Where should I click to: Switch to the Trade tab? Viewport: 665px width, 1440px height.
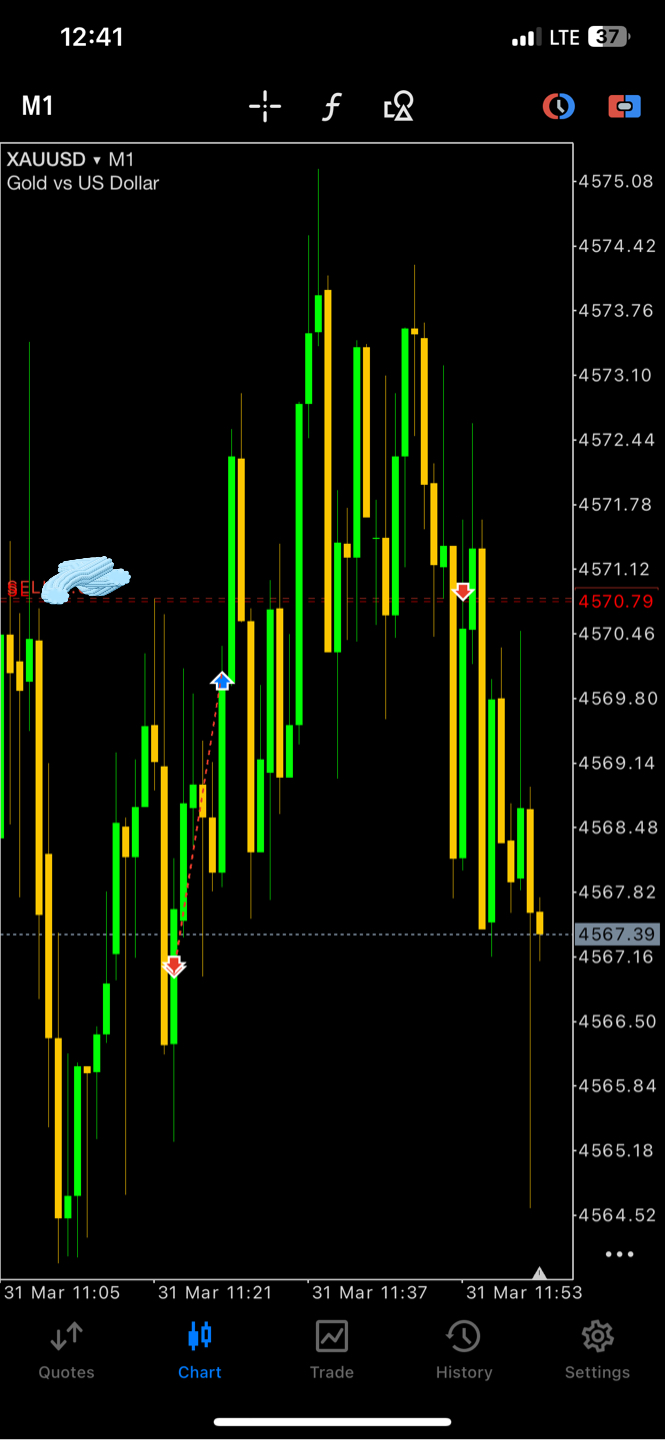click(x=331, y=1350)
